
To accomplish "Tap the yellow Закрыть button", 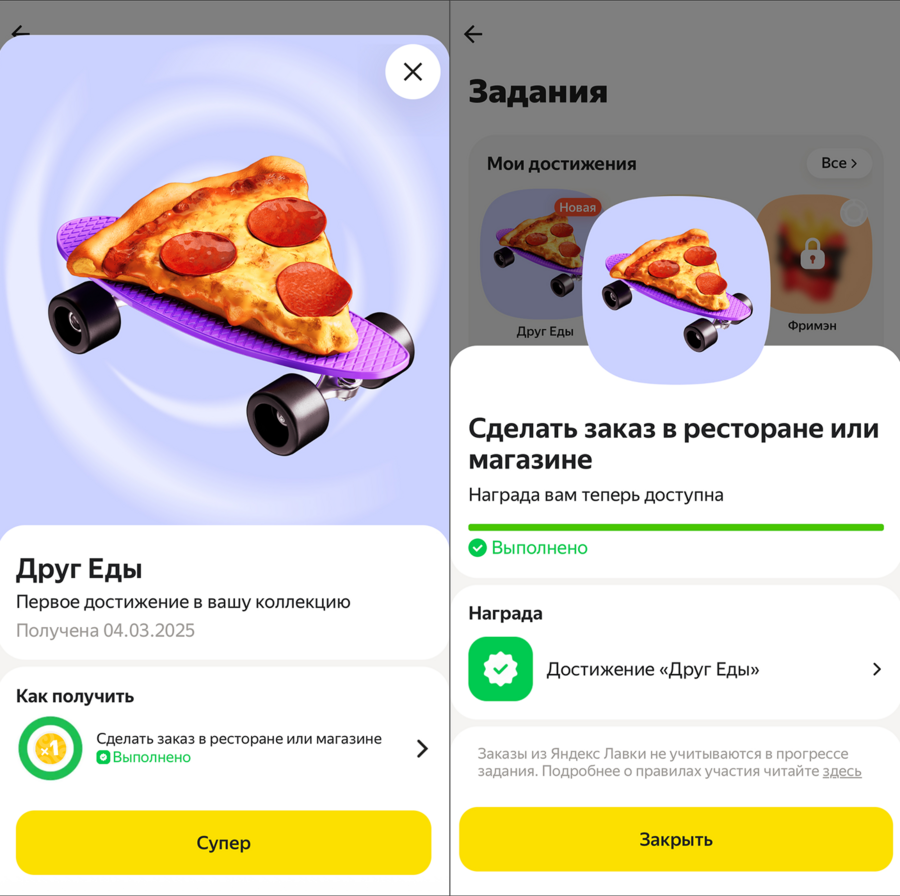I will tap(675, 839).
